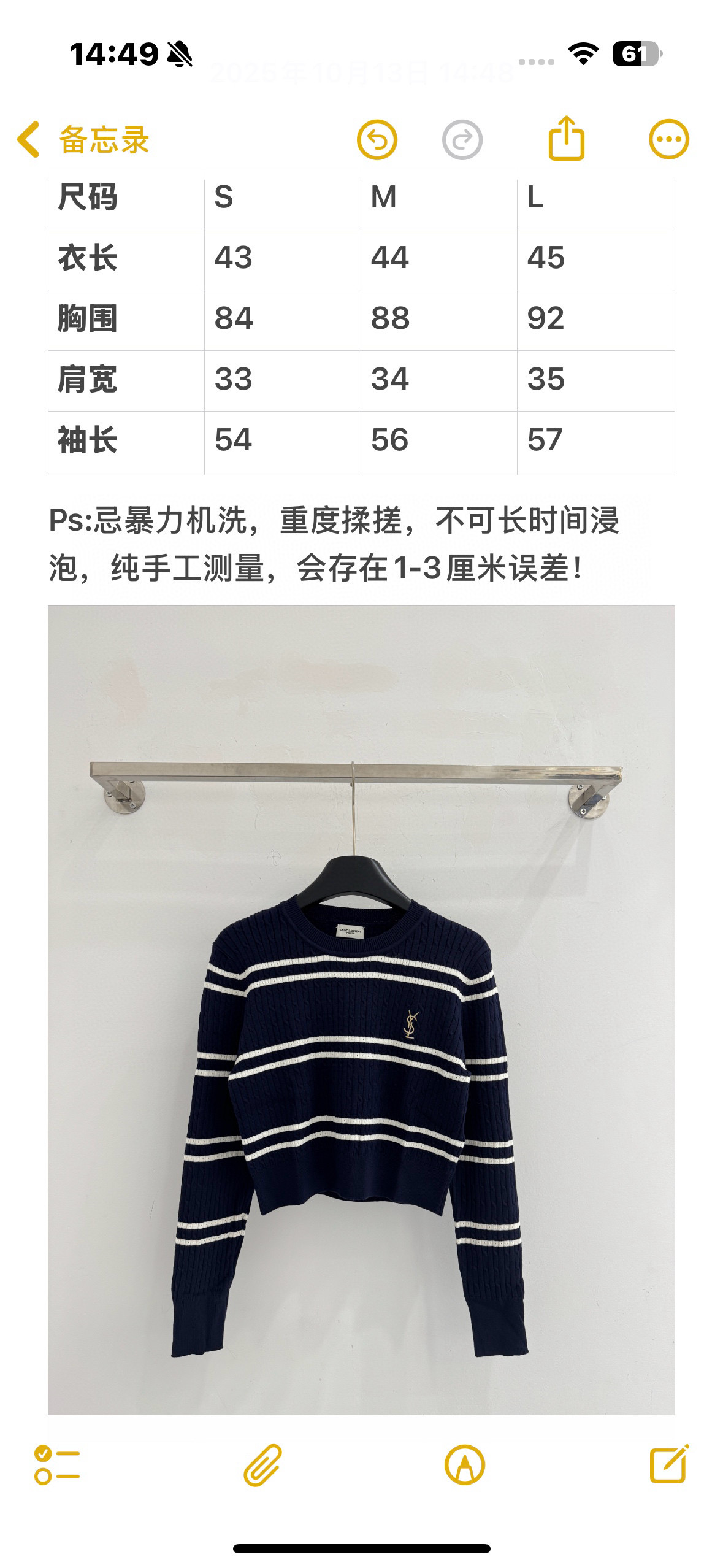
Task: Add a checklist to the note
Action: [x=57, y=1465]
